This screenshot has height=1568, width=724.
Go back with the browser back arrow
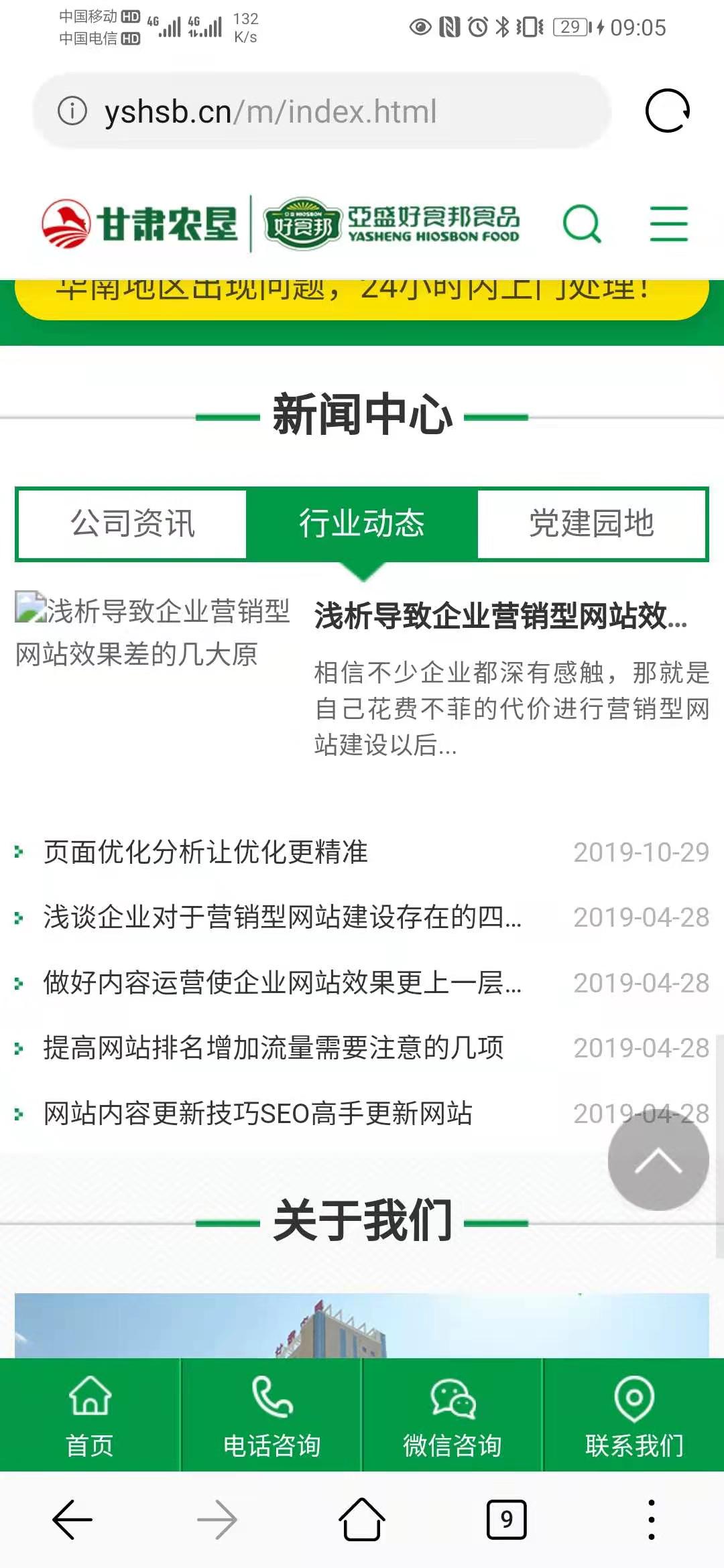[72, 1520]
